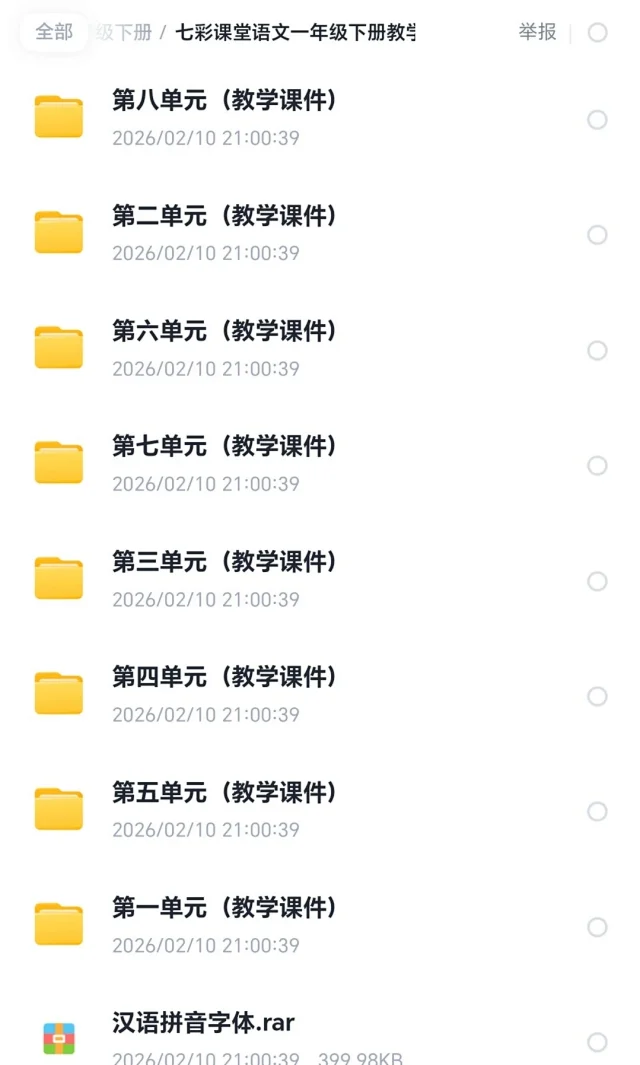Image resolution: width=640 pixels, height=1065 pixels.
Task: Open the 第一单元（教学课件）folder
Action: point(224,908)
